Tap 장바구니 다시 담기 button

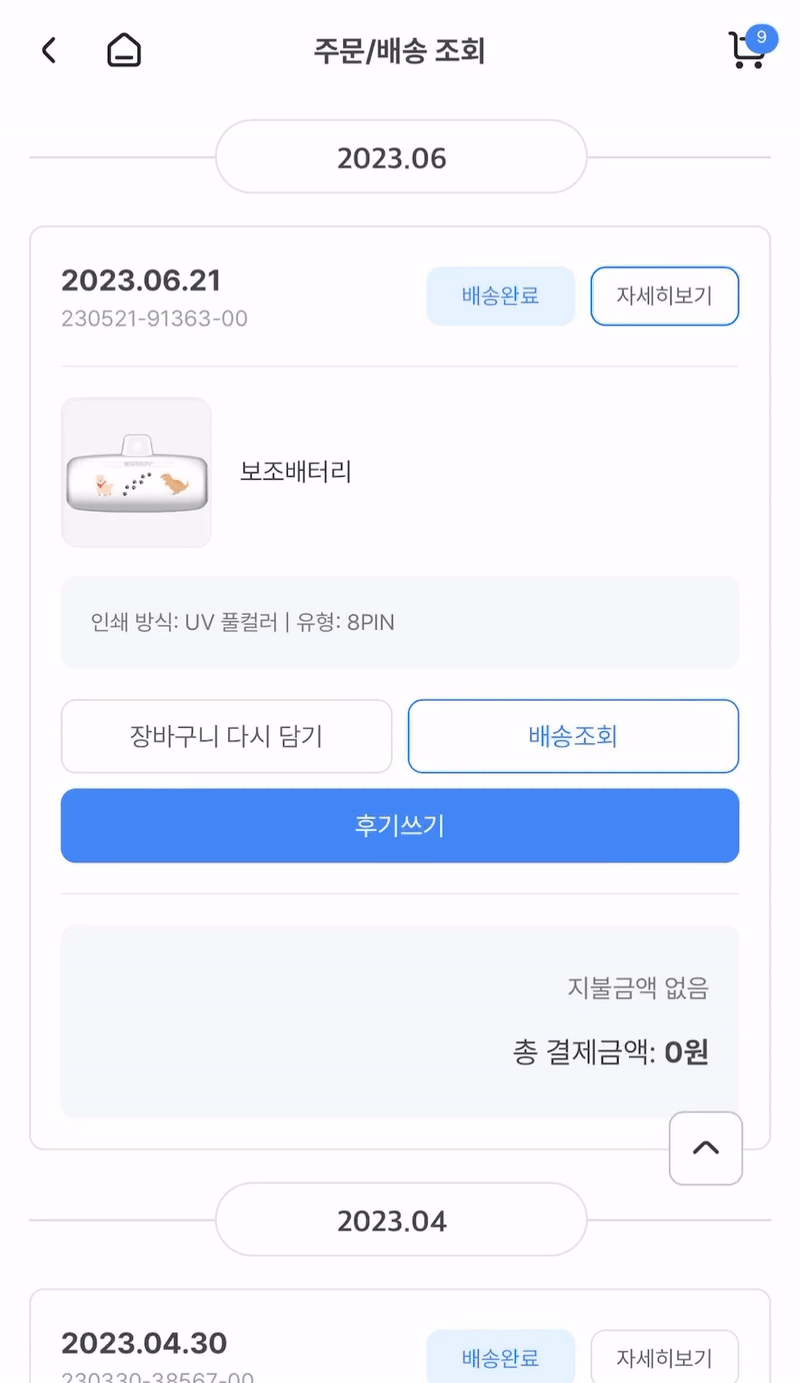(x=226, y=737)
